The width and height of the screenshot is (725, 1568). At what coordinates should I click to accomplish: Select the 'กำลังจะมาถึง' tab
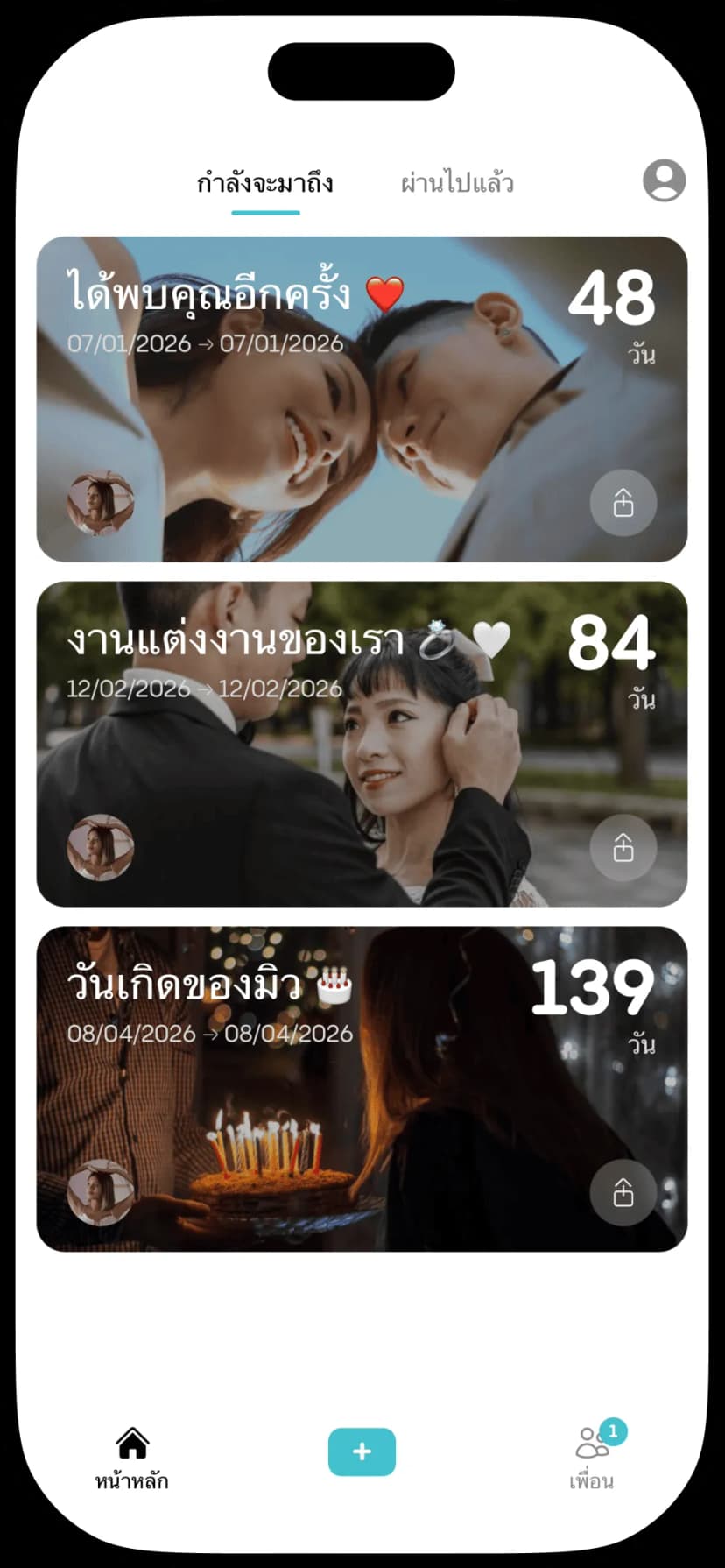(265, 183)
